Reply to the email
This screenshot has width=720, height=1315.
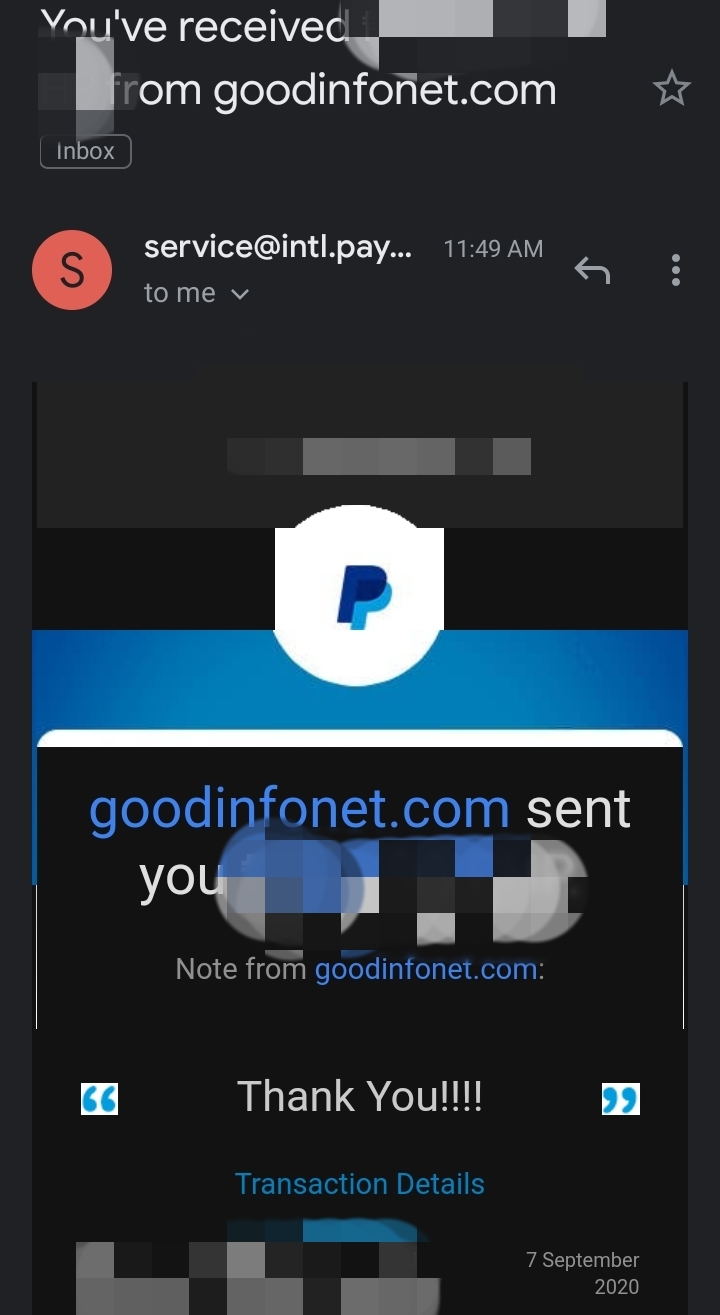[592, 269]
